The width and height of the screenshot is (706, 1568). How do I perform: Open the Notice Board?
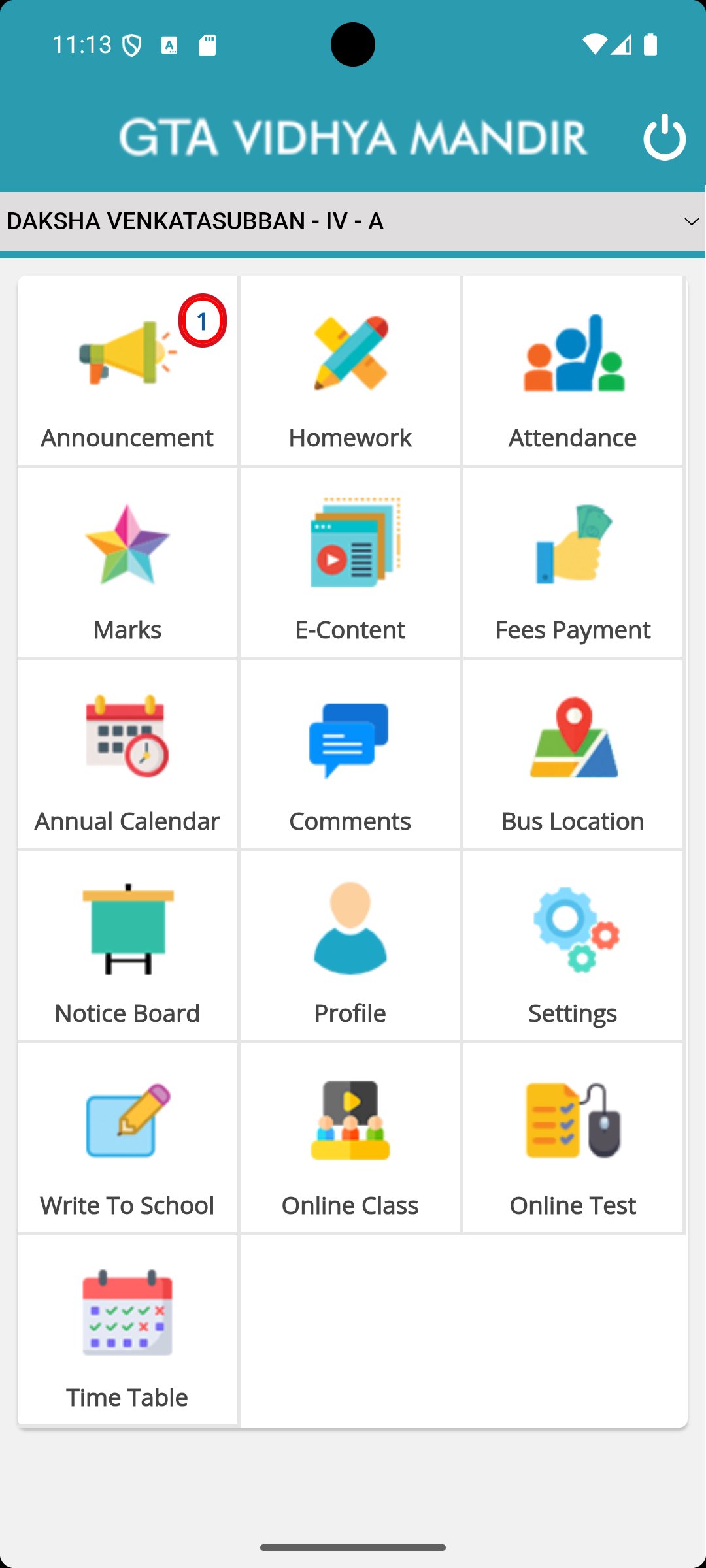pos(127,947)
